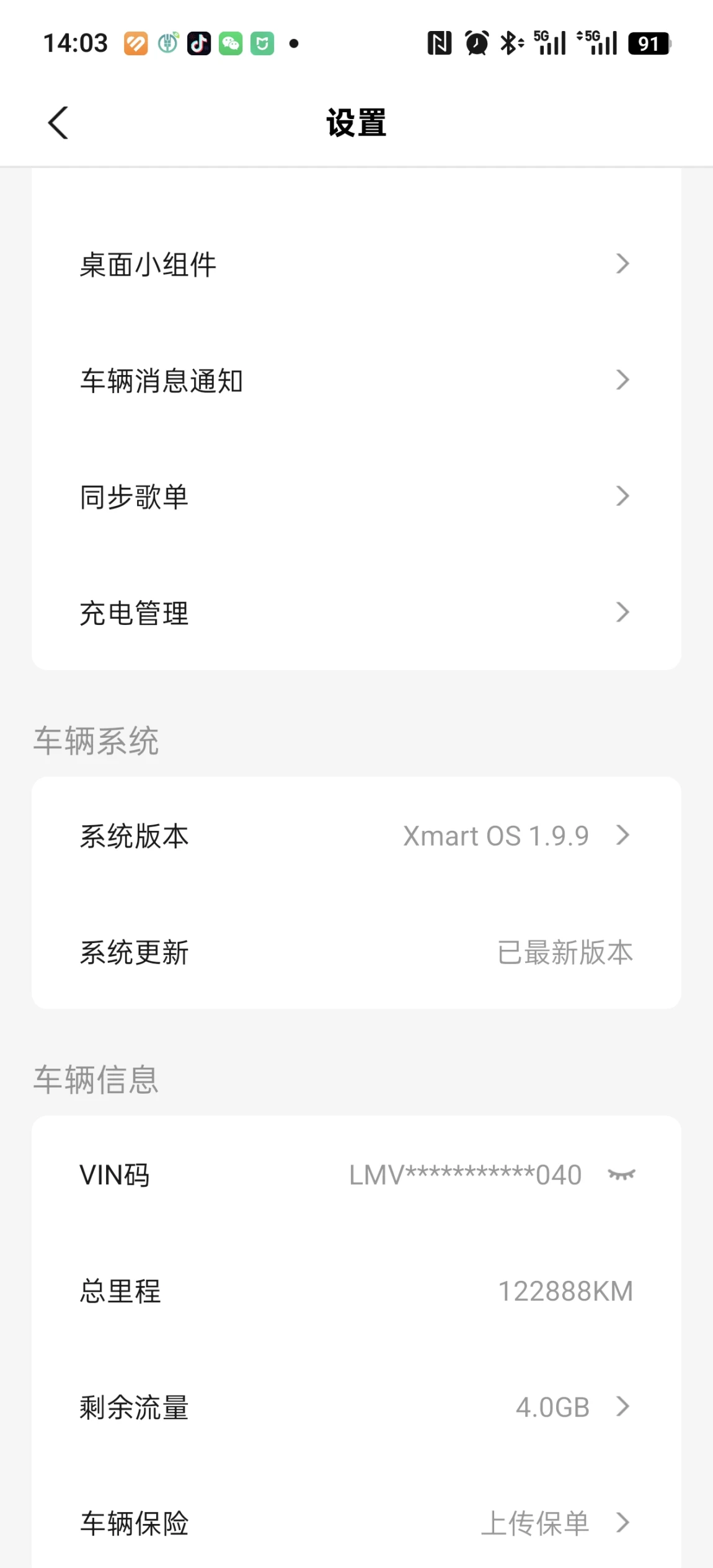Image resolution: width=713 pixels, height=1568 pixels.
Task: View 系统版本 Xmart OS 1.9.9 details
Action: [x=356, y=836]
